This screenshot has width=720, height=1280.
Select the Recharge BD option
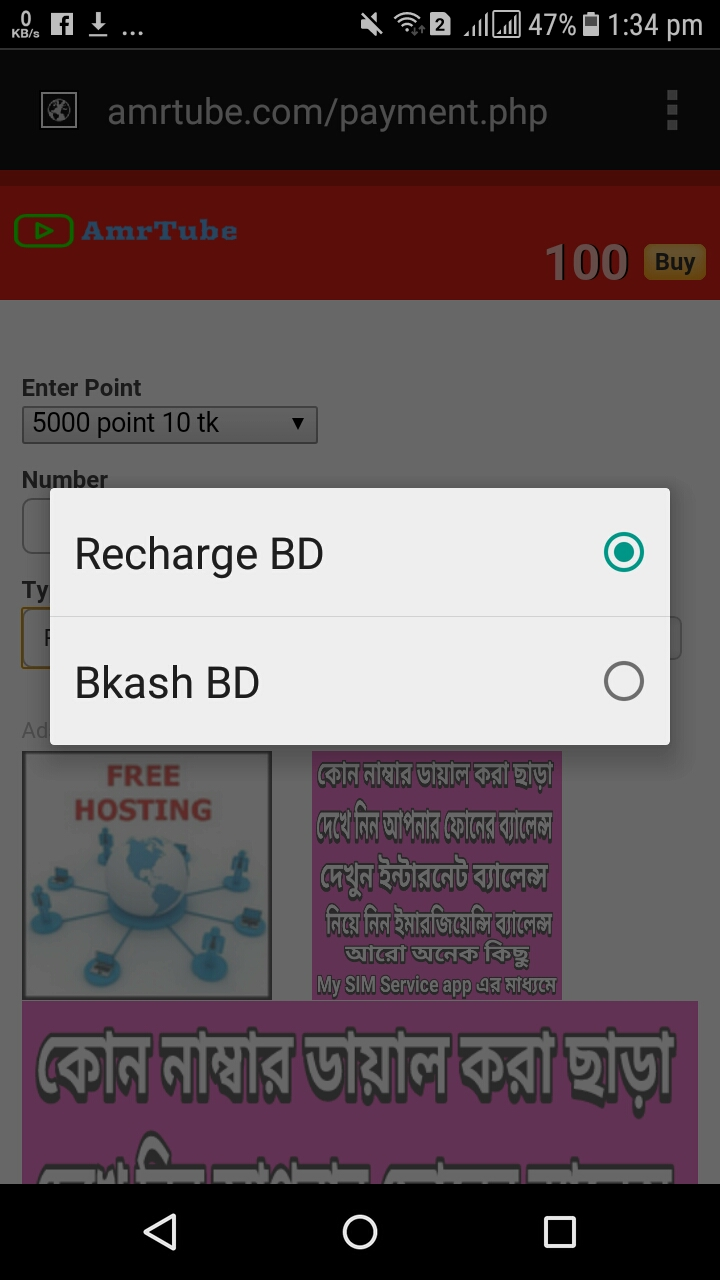360,553
